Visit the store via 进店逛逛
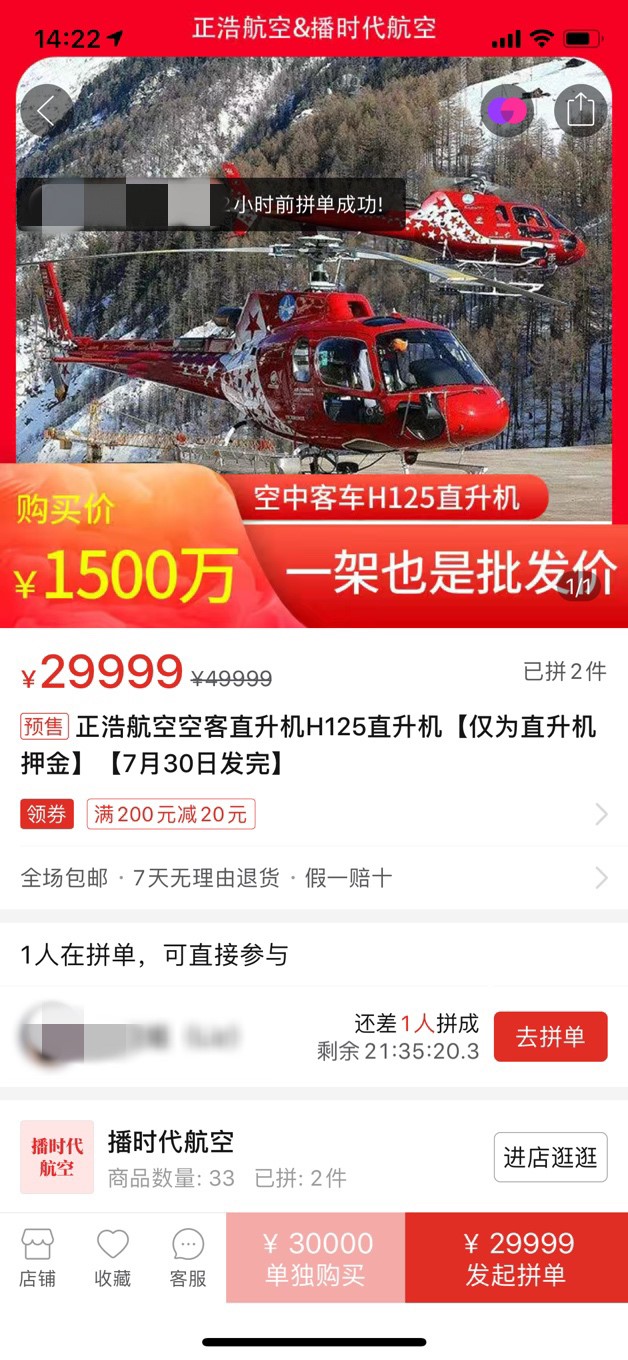Image resolution: width=628 pixels, height=1360 pixels. (x=550, y=1157)
